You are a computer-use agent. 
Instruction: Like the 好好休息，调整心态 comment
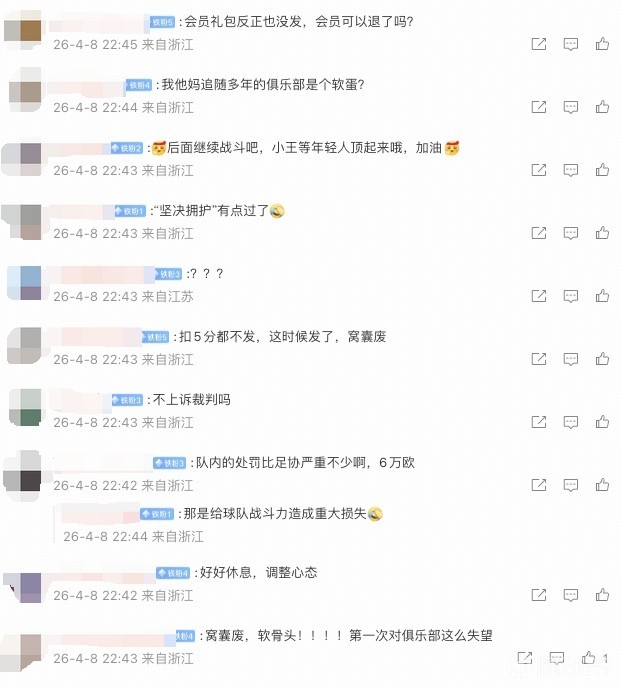(x=602, y=595)
